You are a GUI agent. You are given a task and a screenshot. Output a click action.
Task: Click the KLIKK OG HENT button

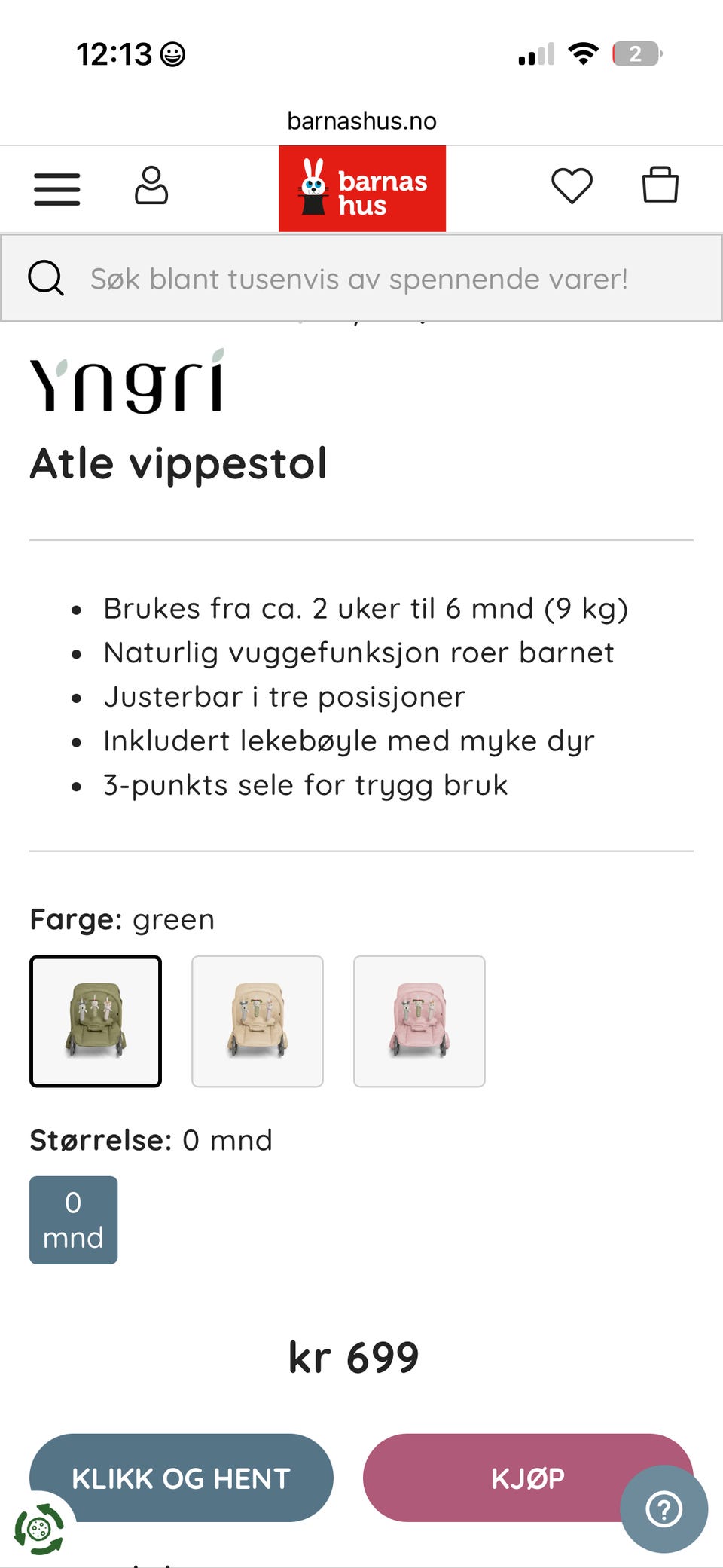(181, 1478)
